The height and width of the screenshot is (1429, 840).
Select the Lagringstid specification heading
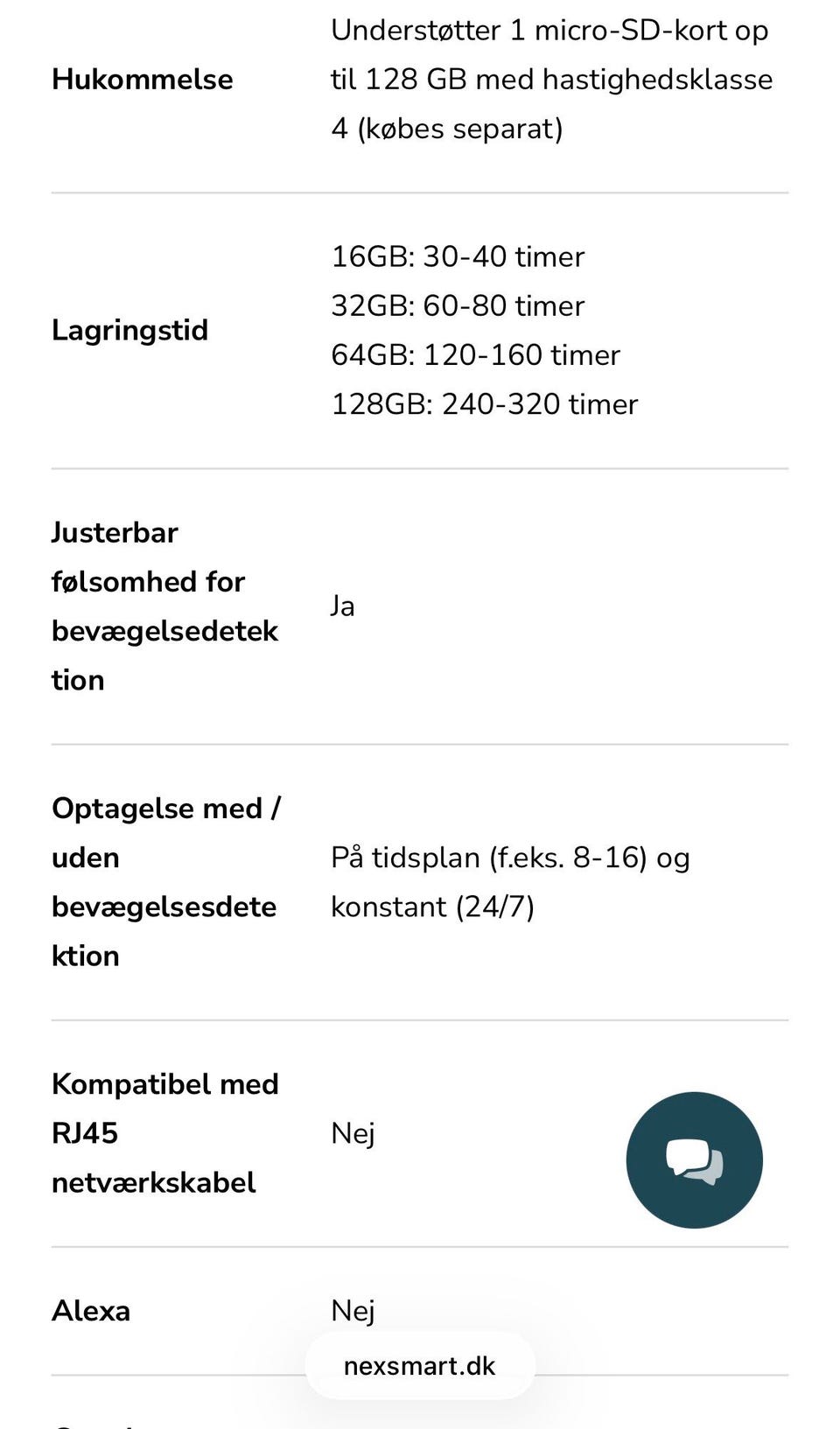(129, 330)
